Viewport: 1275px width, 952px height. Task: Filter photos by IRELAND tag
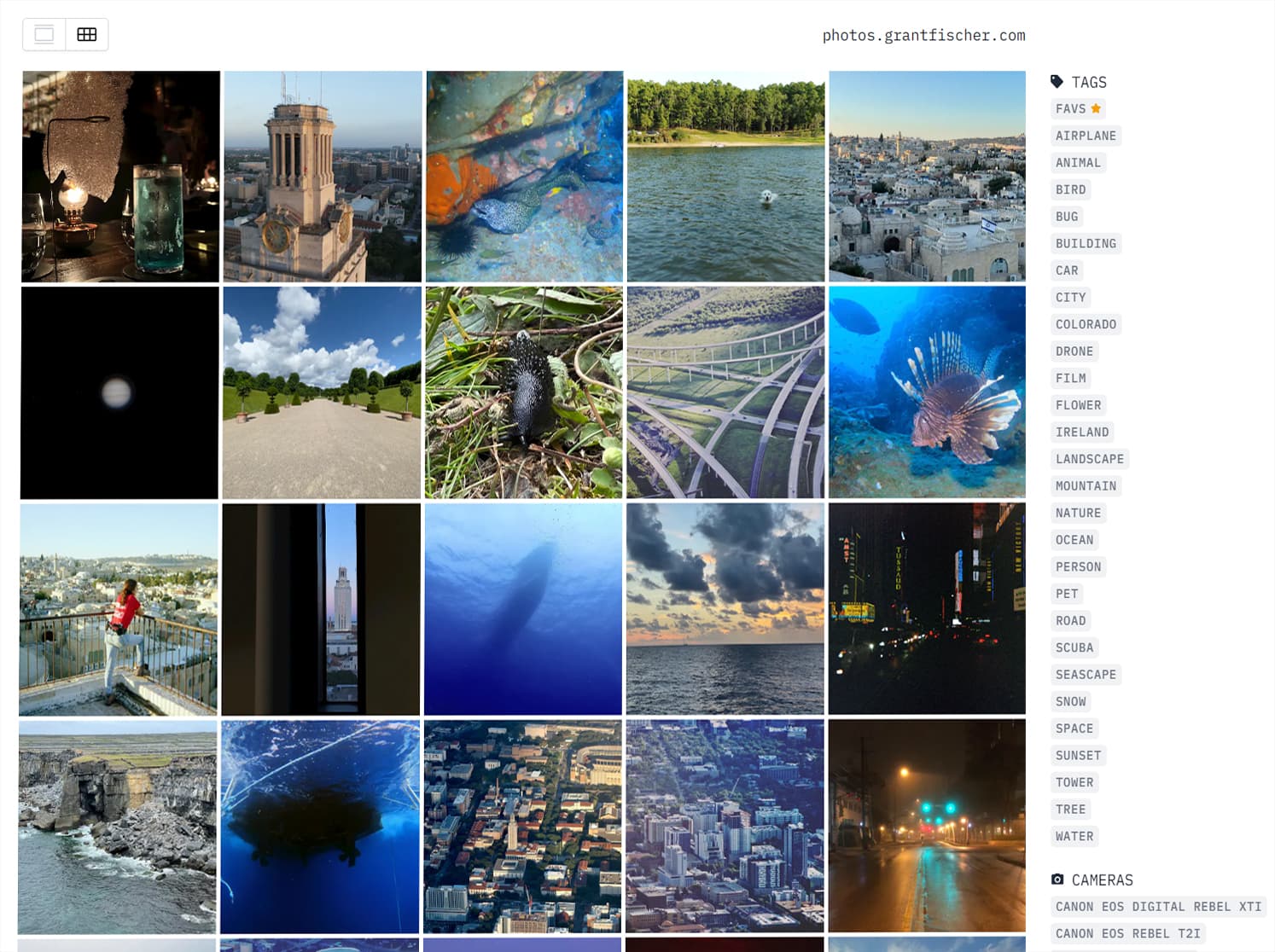(1081, 432)
